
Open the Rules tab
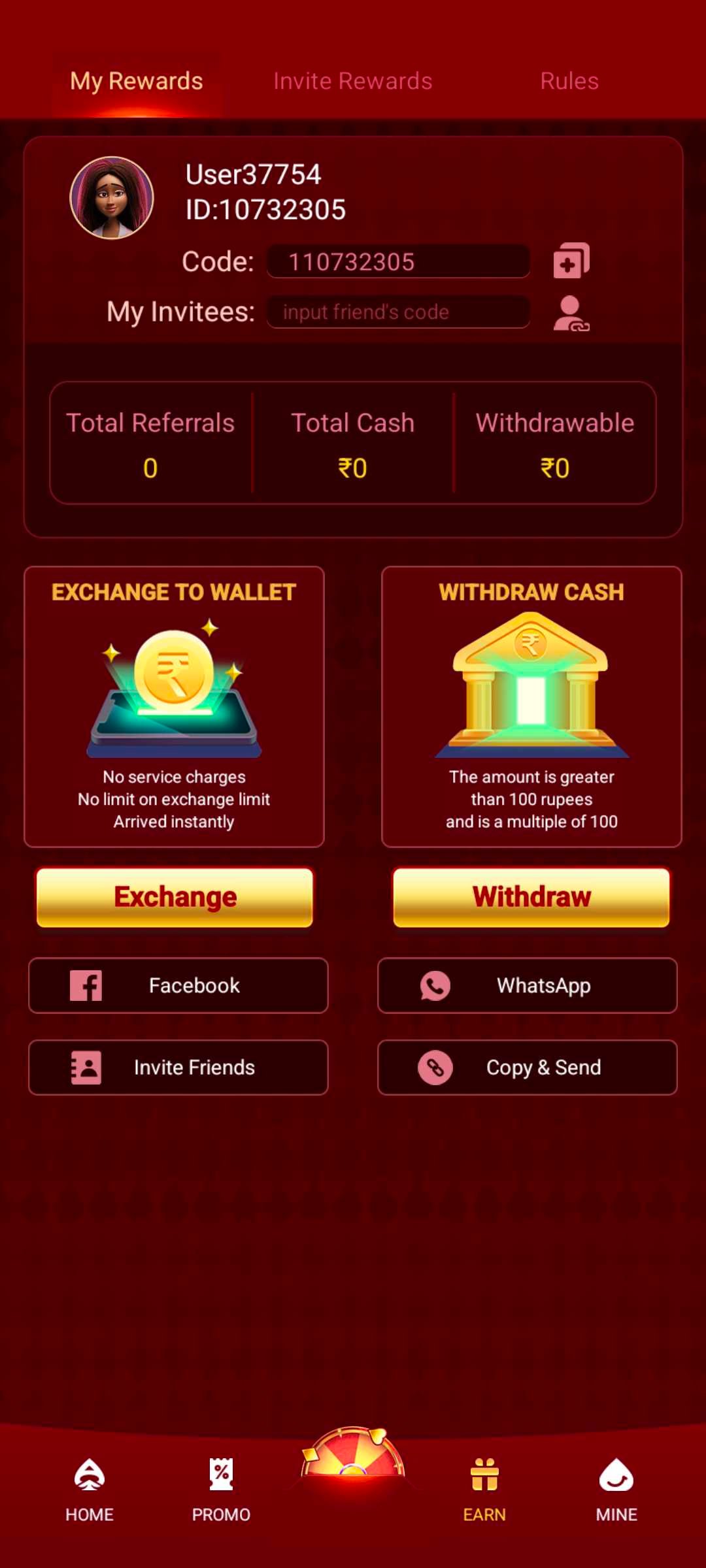tap(569, 81)
